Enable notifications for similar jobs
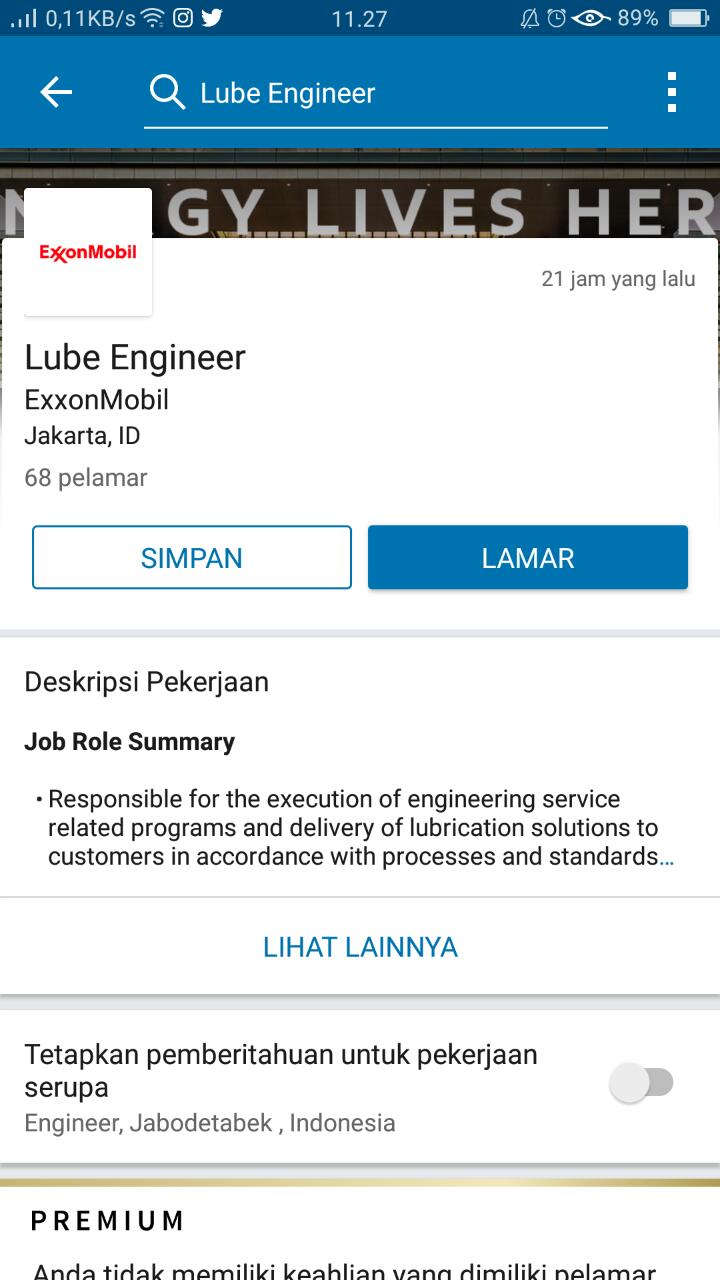The width and height of the screenshot is (720, 1280). [x=643, y=1083]
